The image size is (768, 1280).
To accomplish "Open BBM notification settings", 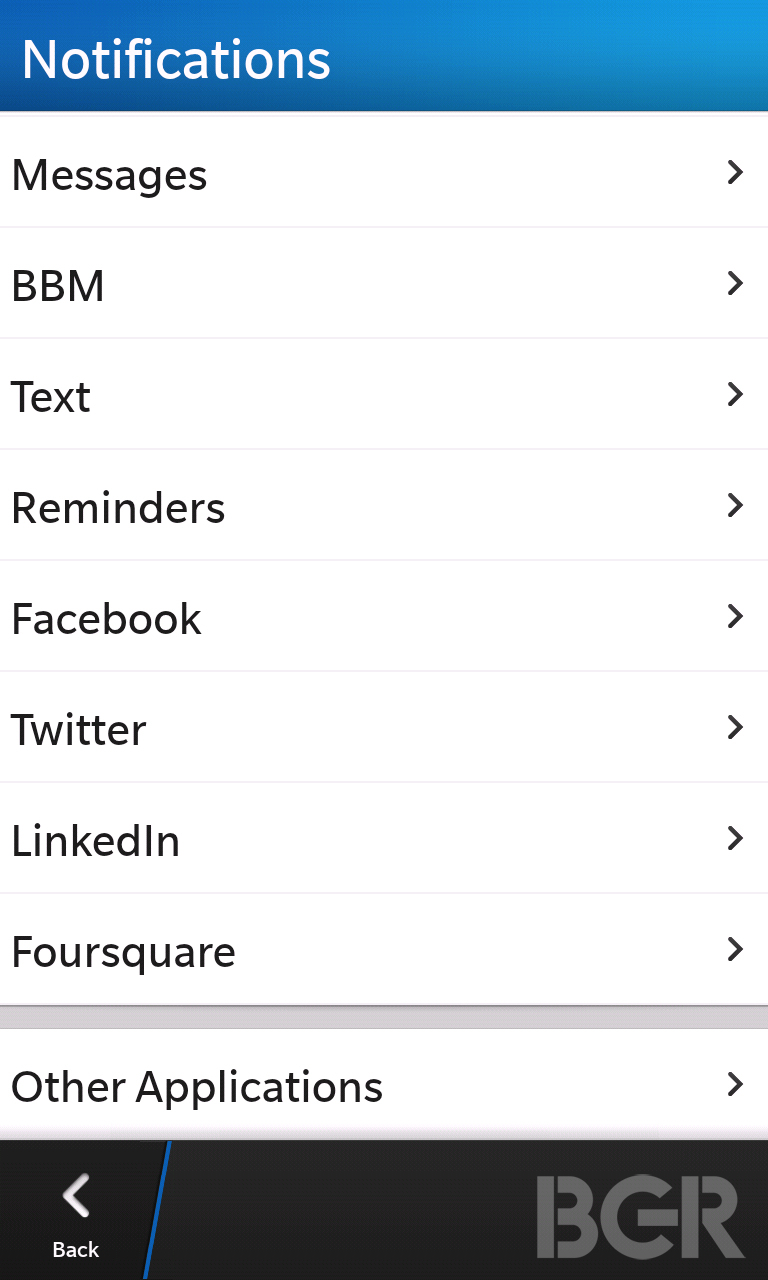I will pyautogui.click(x=384, y=285).
